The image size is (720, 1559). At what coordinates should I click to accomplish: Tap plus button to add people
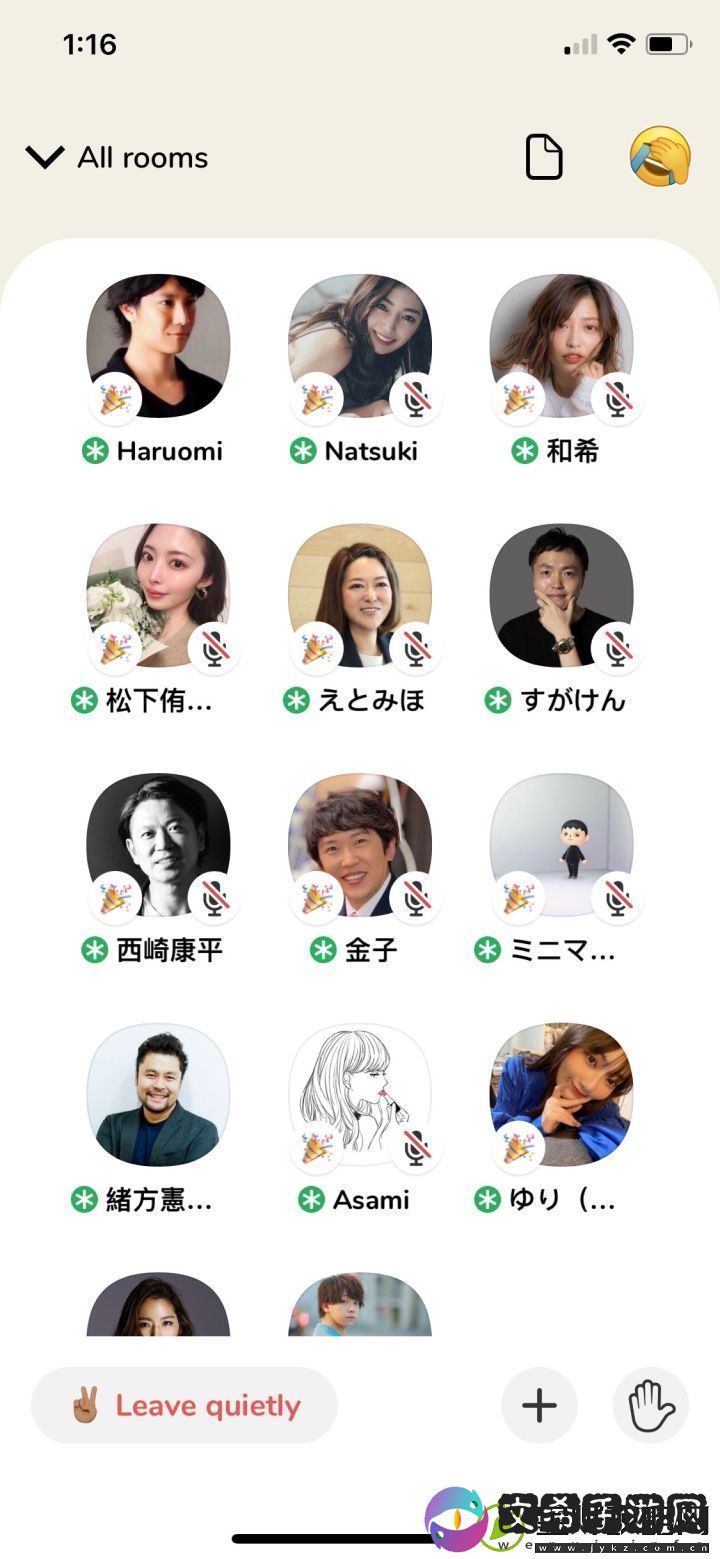539,1405
